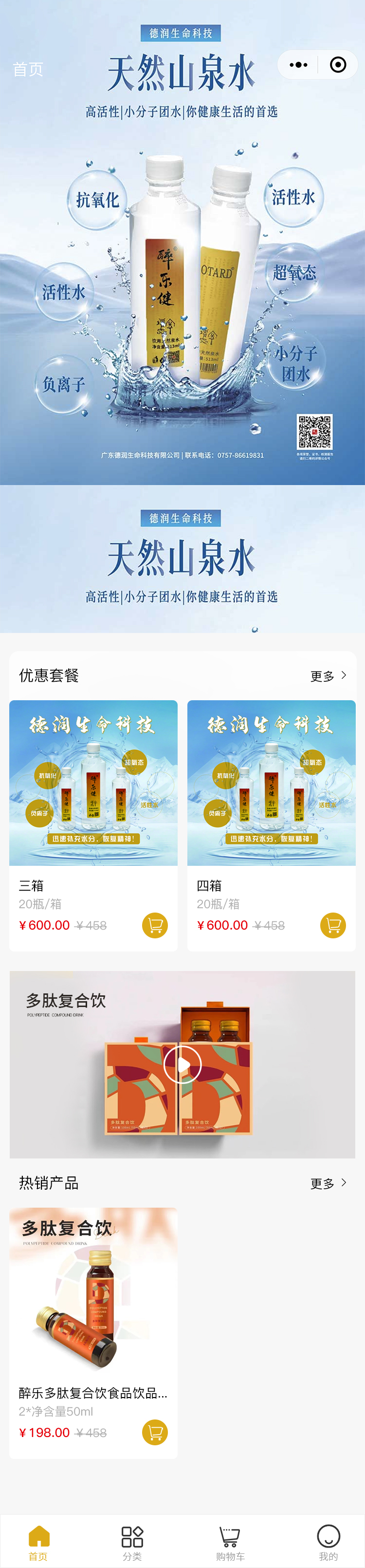Open the 三箱 package card
Image resolution: width=365 pixels, height=1568 pixels.
coord(93,791)
